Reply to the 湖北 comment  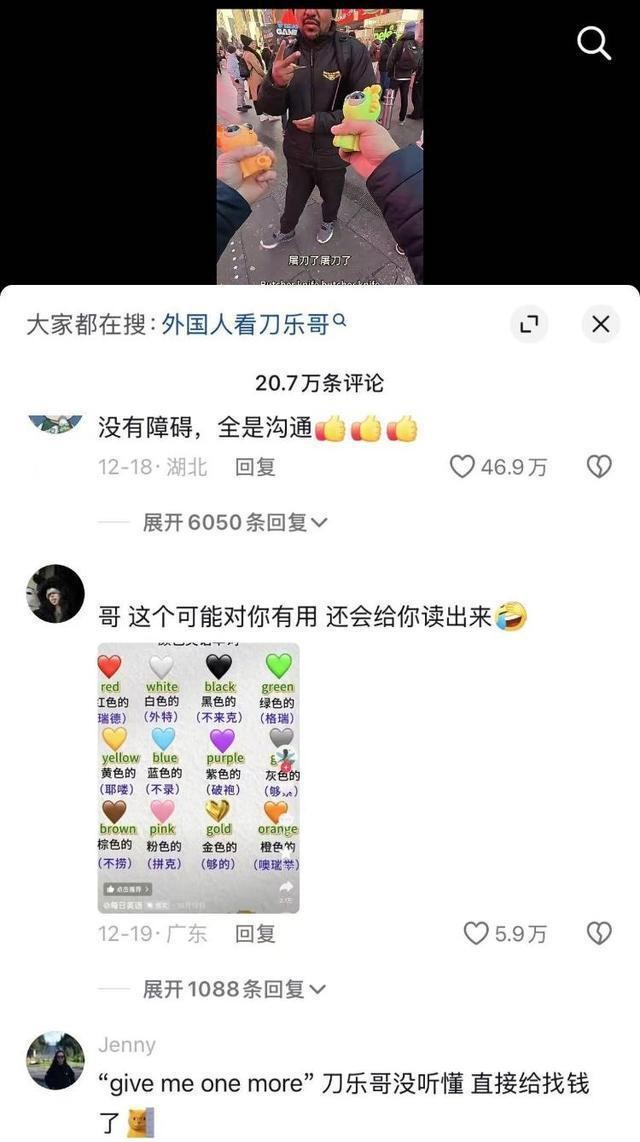click(x=255, y=467)
